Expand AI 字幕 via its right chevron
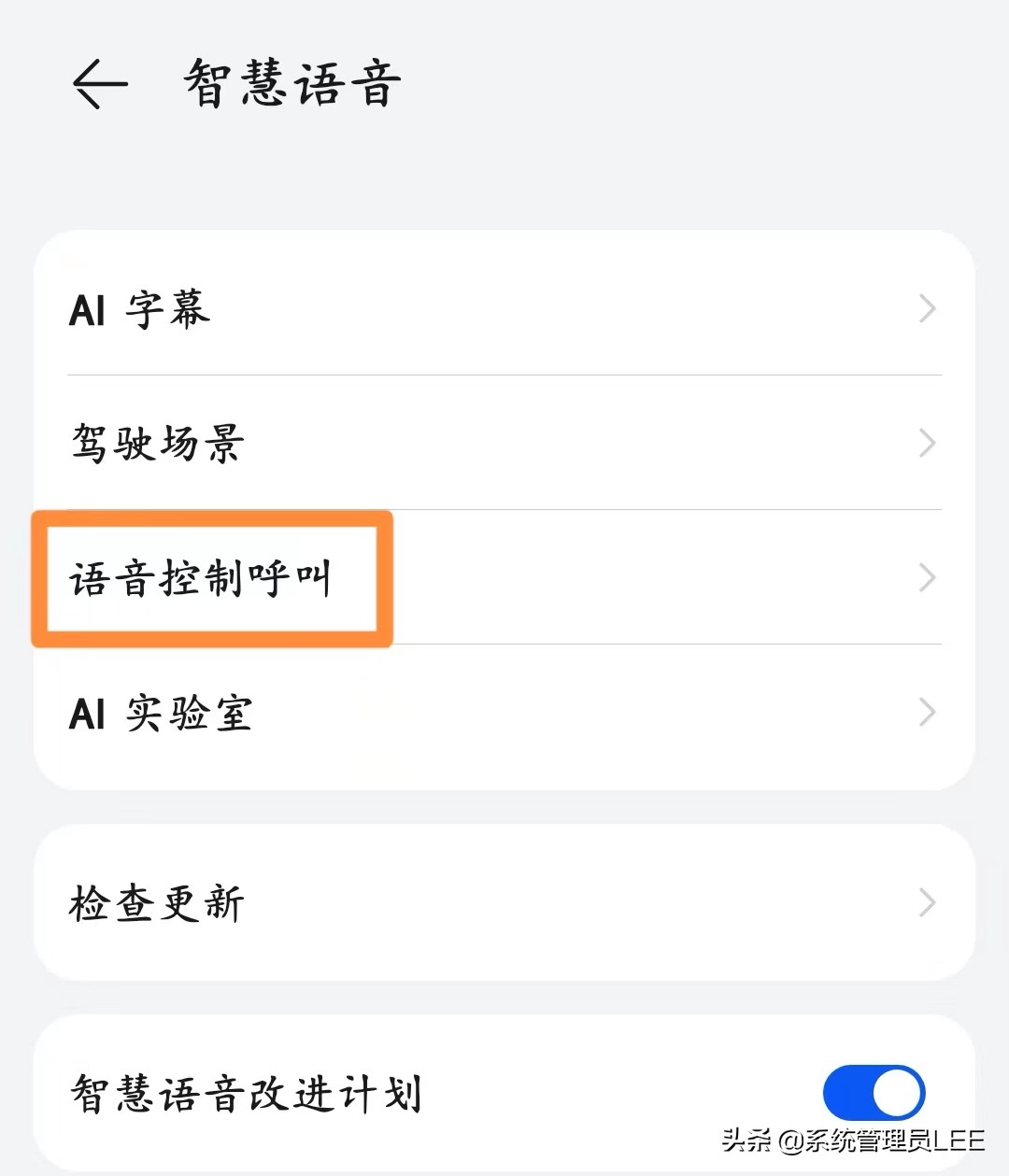This screenshot has width=1009, height=1176. [926, 309]
